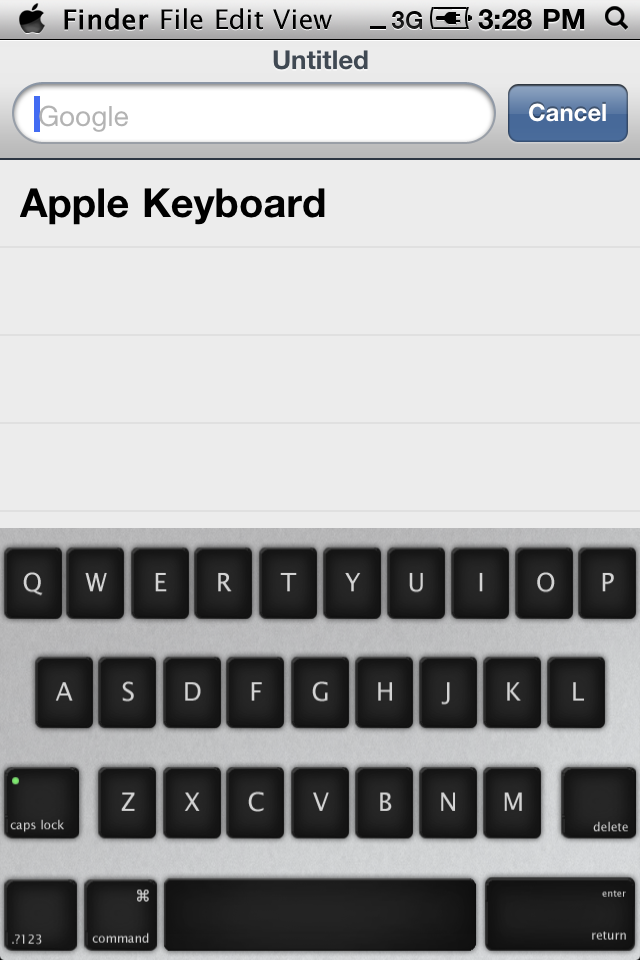Tap the space bar

click(320, 915)
